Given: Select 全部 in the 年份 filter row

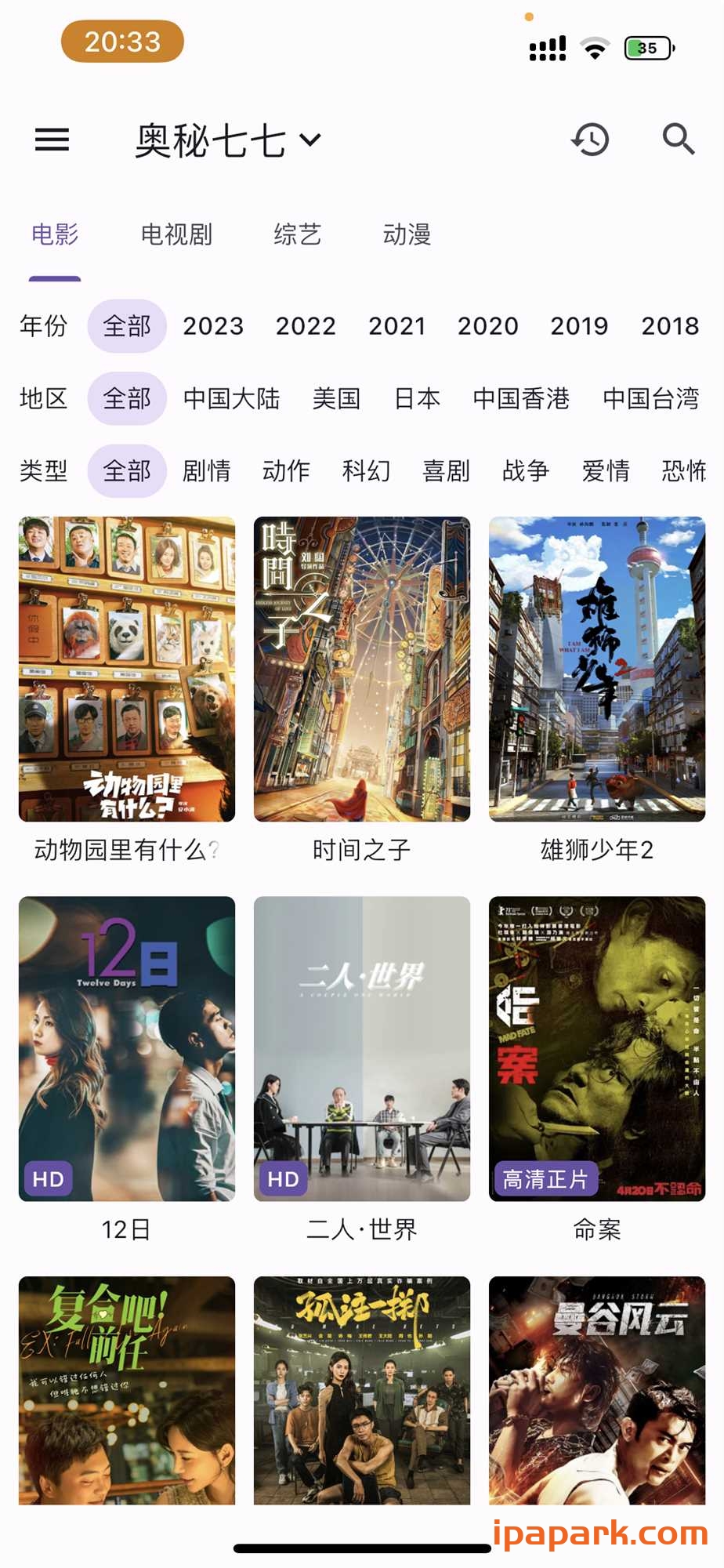Looking at the screenshot, I should point(127,326).
